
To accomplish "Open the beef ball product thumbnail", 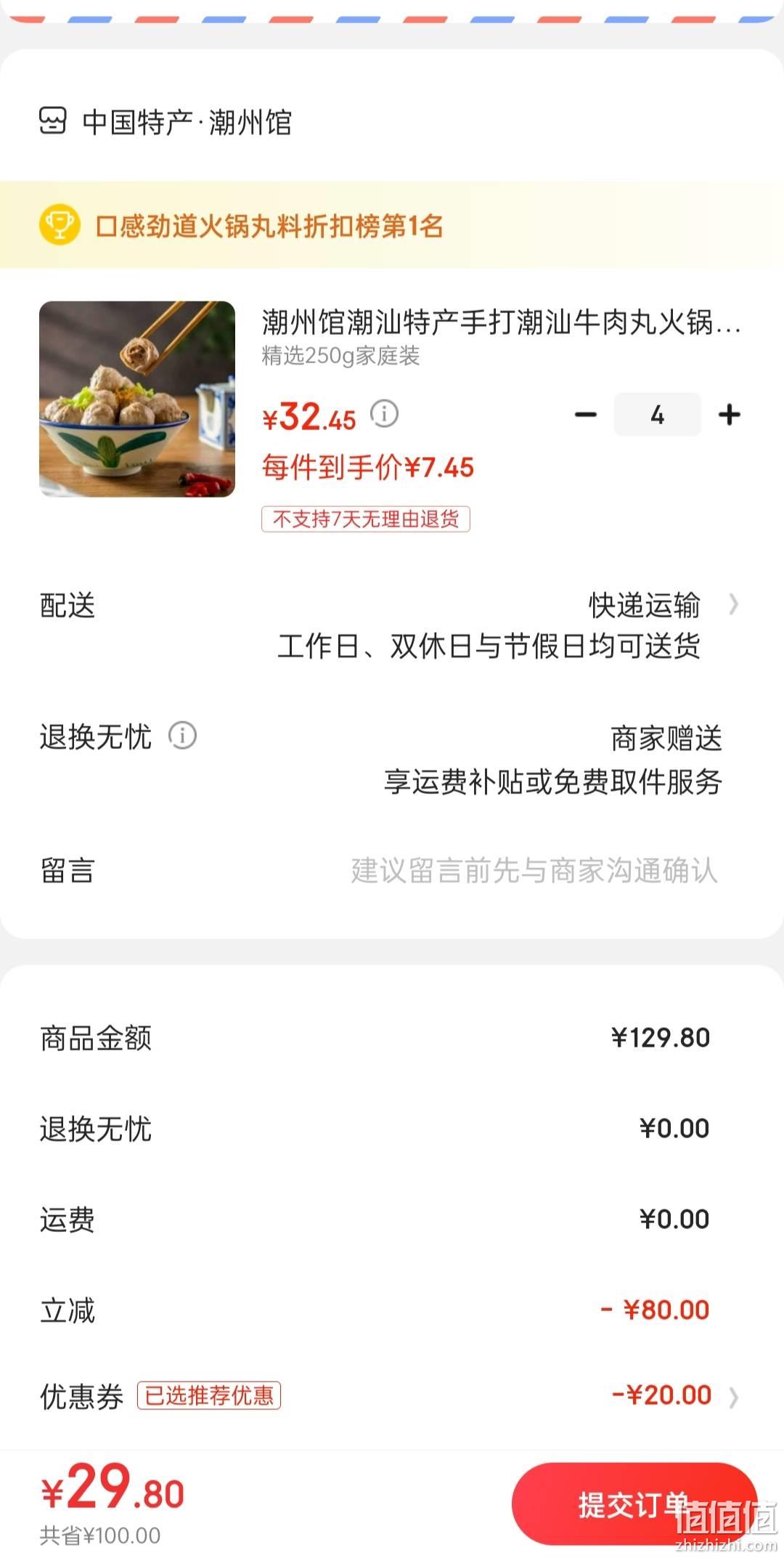I will tap(137, 399).
